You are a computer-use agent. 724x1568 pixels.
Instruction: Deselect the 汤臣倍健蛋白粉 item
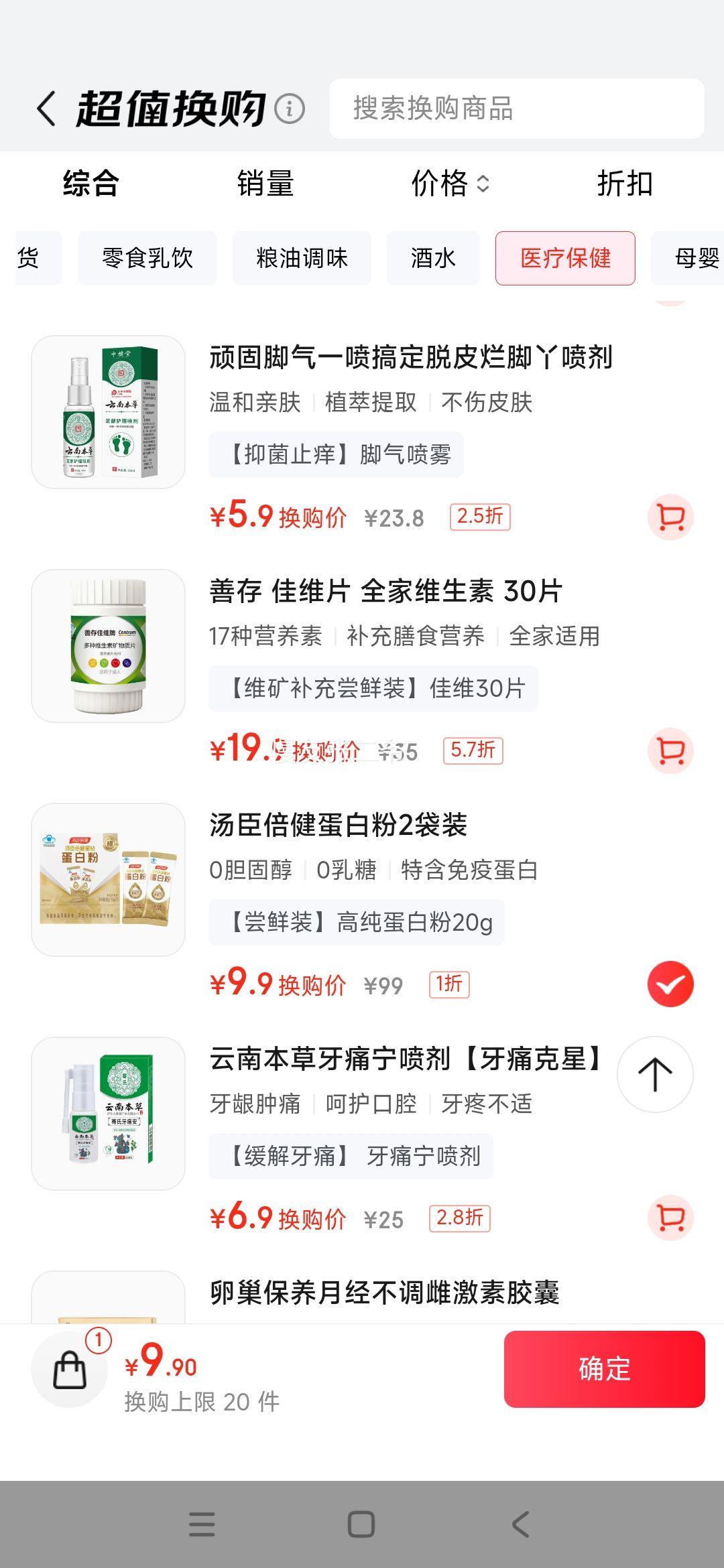pyautogui.click(x=670, y=984)
